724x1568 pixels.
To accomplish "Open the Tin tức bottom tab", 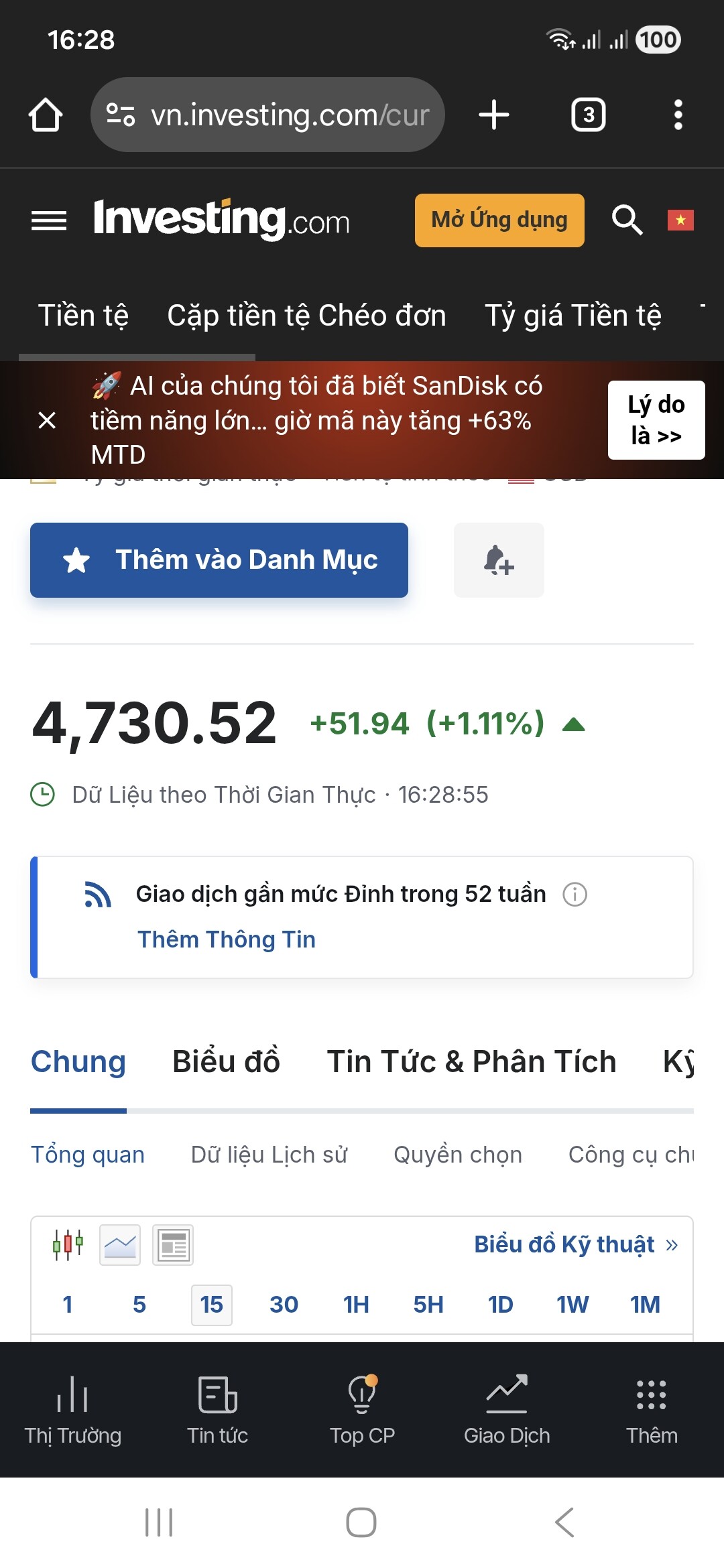I will tap(217, 1407).
